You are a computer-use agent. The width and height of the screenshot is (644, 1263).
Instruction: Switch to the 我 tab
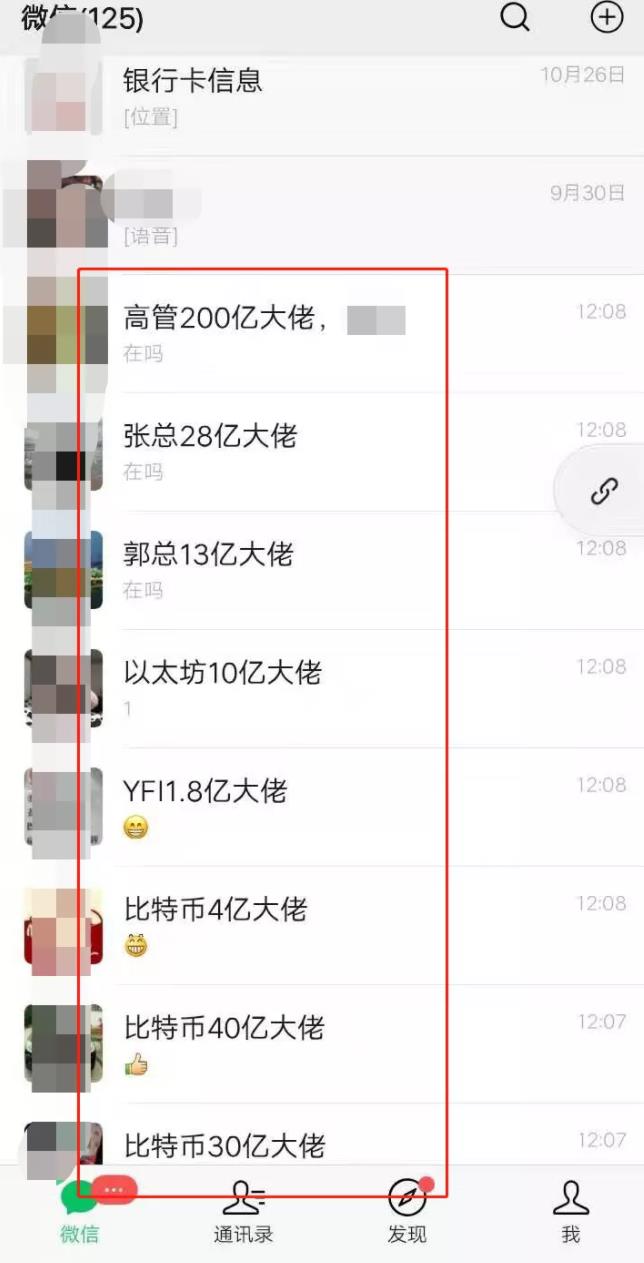click(570, 1212)
